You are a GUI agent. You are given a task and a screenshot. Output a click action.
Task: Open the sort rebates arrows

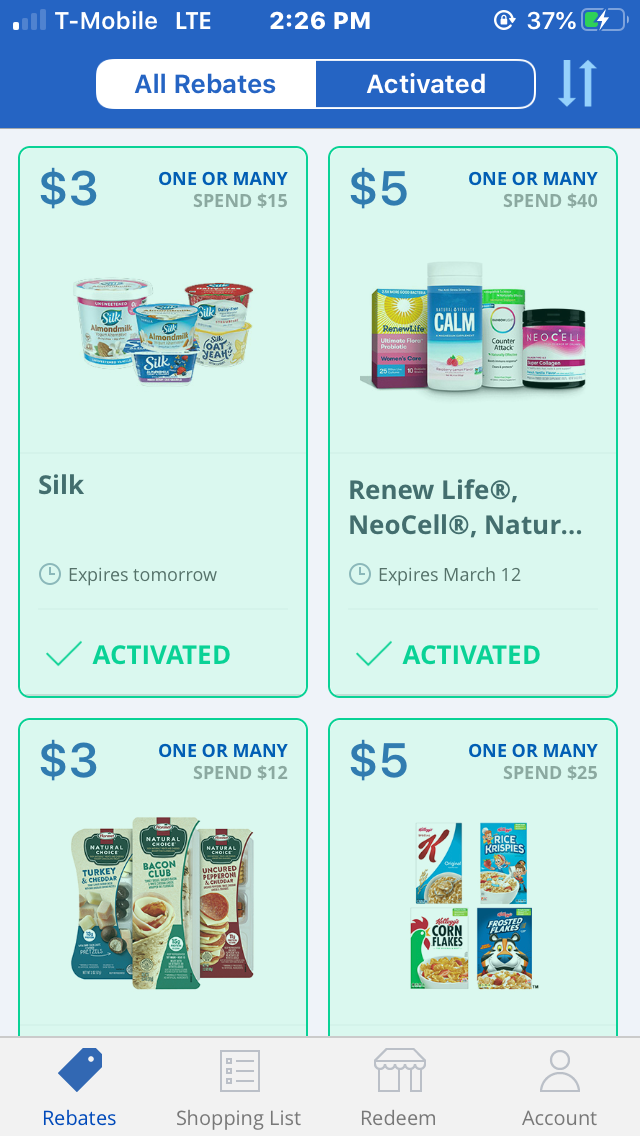click(x=577, y=84)
